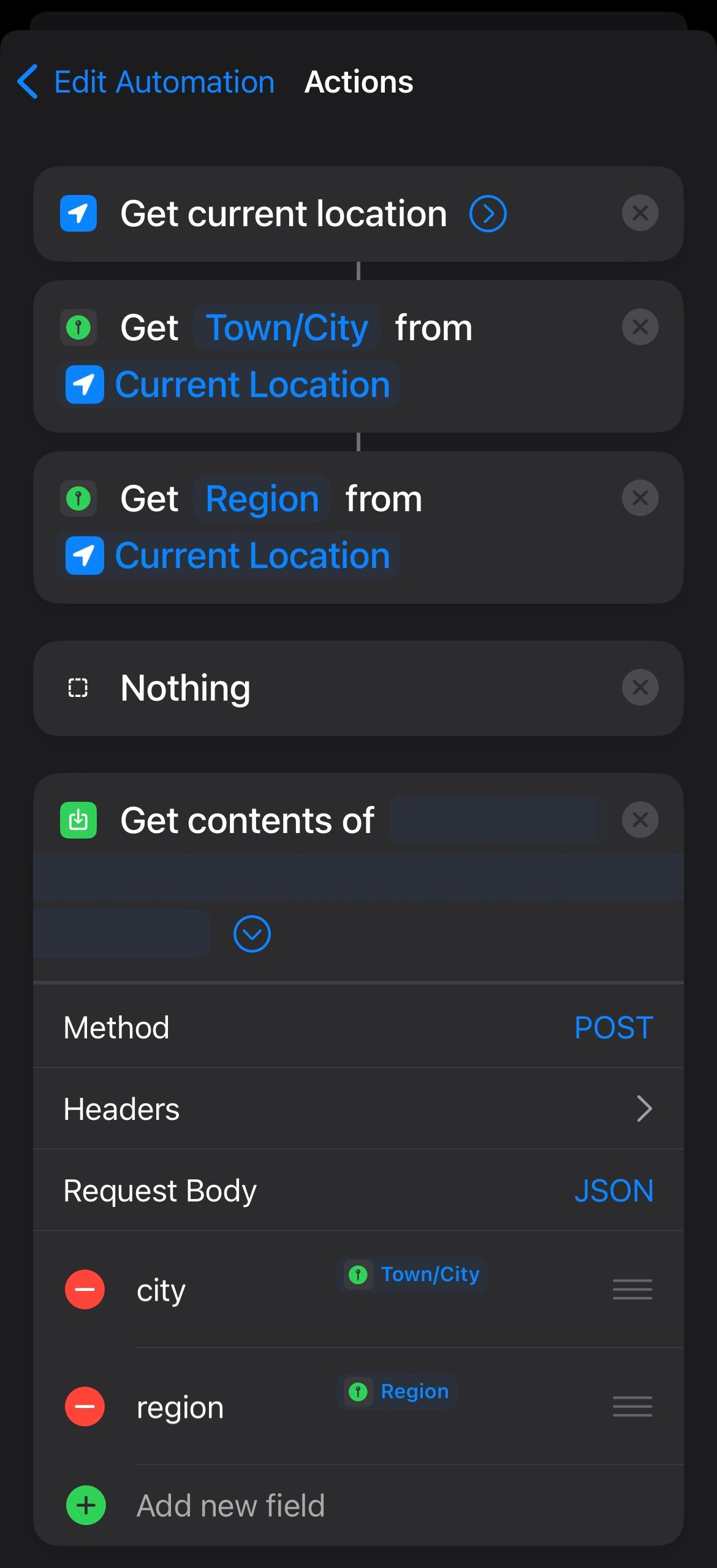
Task: Collapse the Get contents of options
Action: tap(252, 934)
